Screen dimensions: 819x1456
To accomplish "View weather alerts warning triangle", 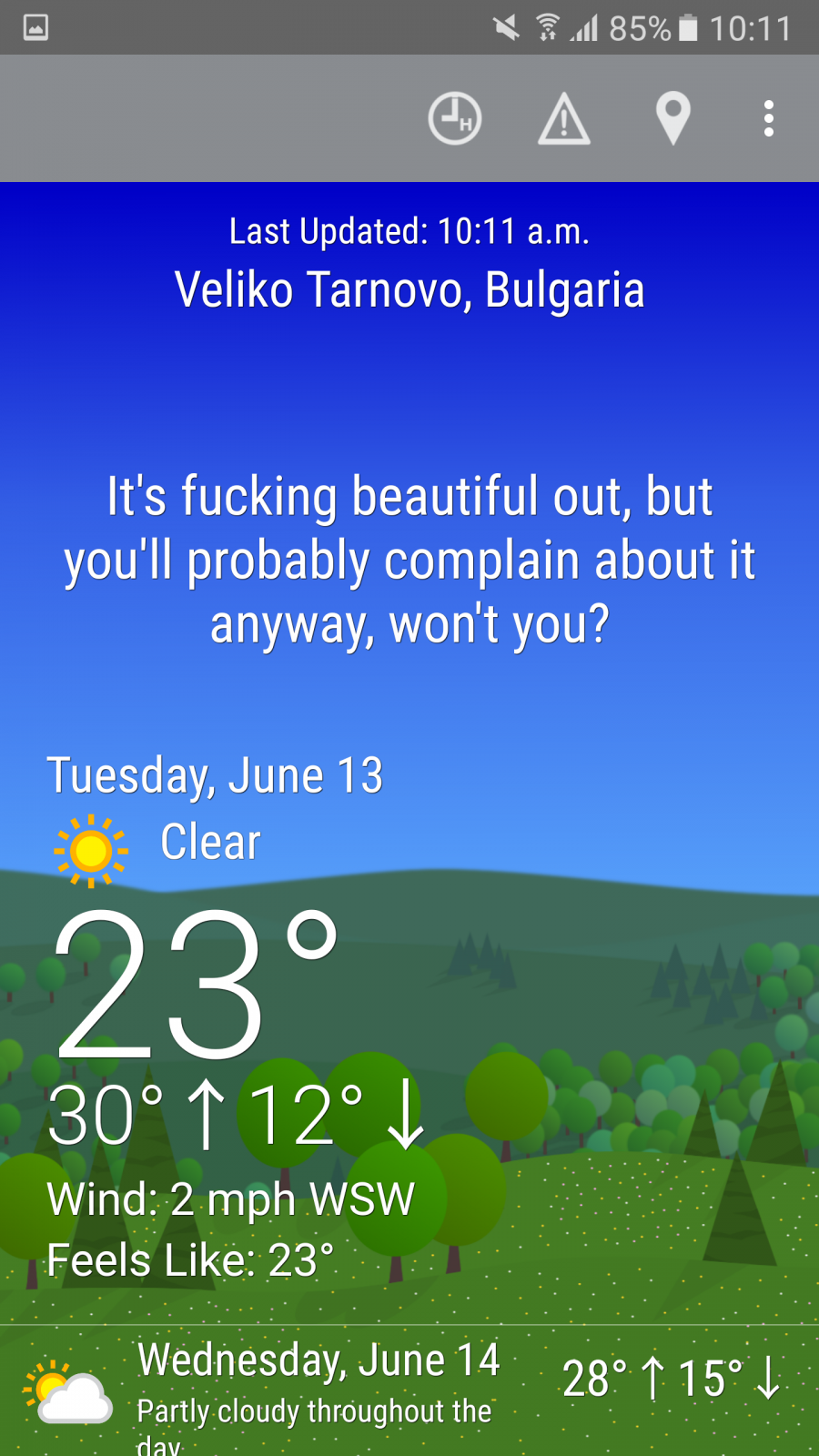I will pos(564,118).
